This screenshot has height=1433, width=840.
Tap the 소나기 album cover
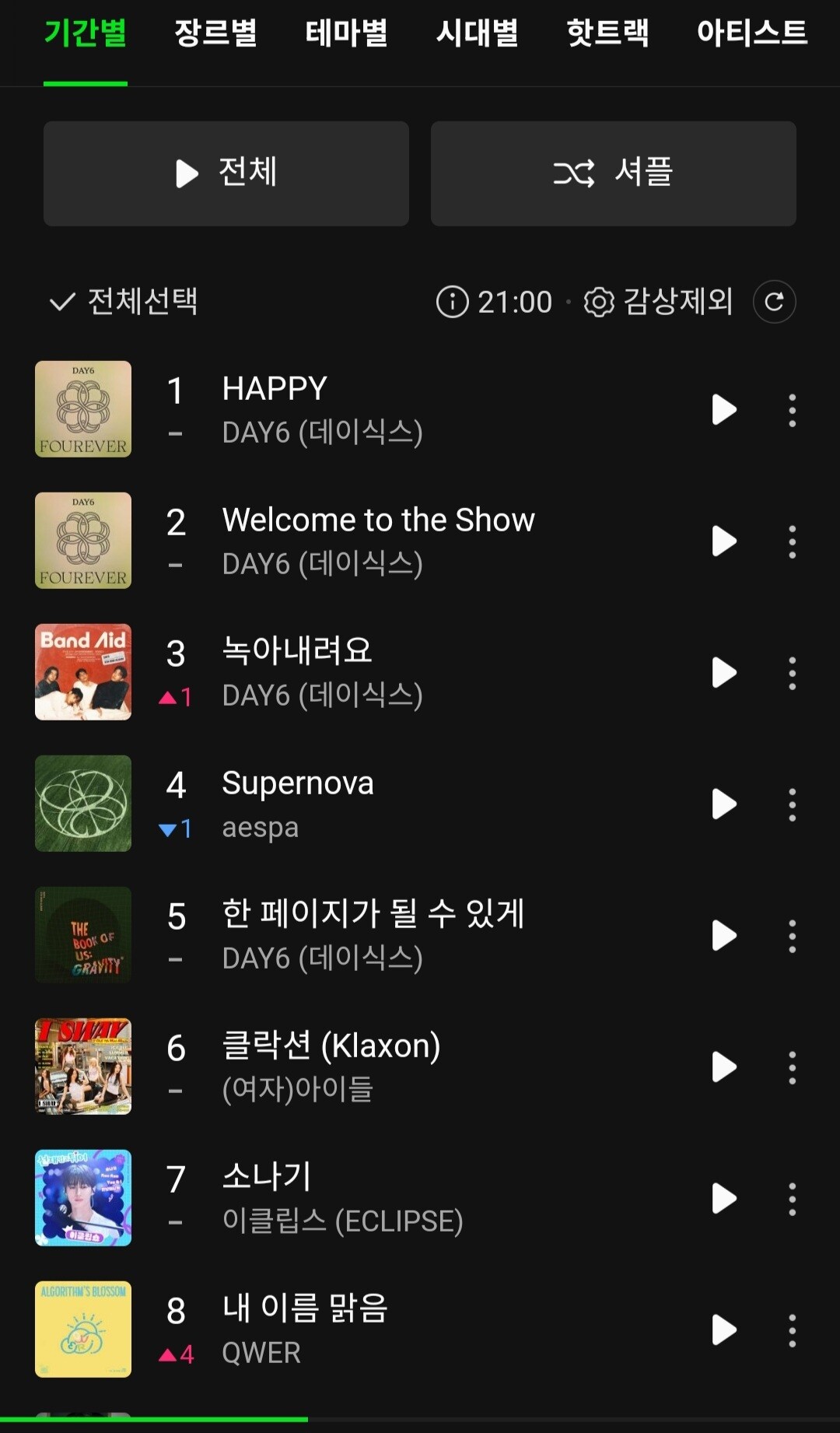click(83, 1198)
